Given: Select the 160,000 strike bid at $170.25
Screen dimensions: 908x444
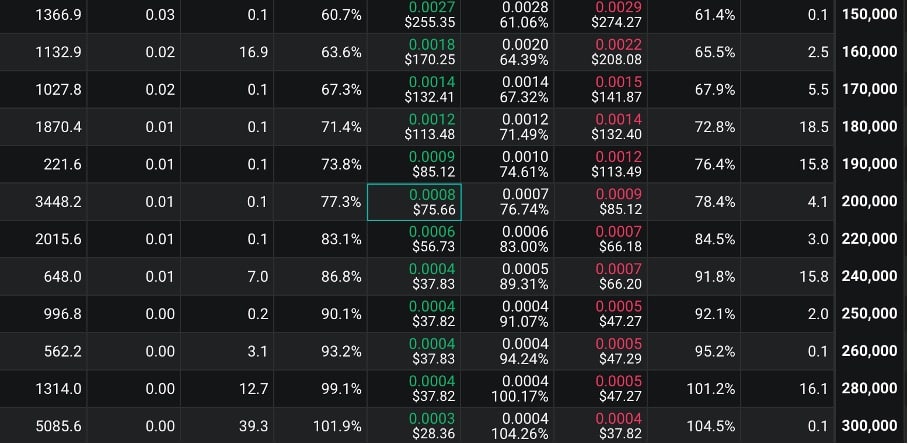Looking at the screenshot, I should [431, 52].
